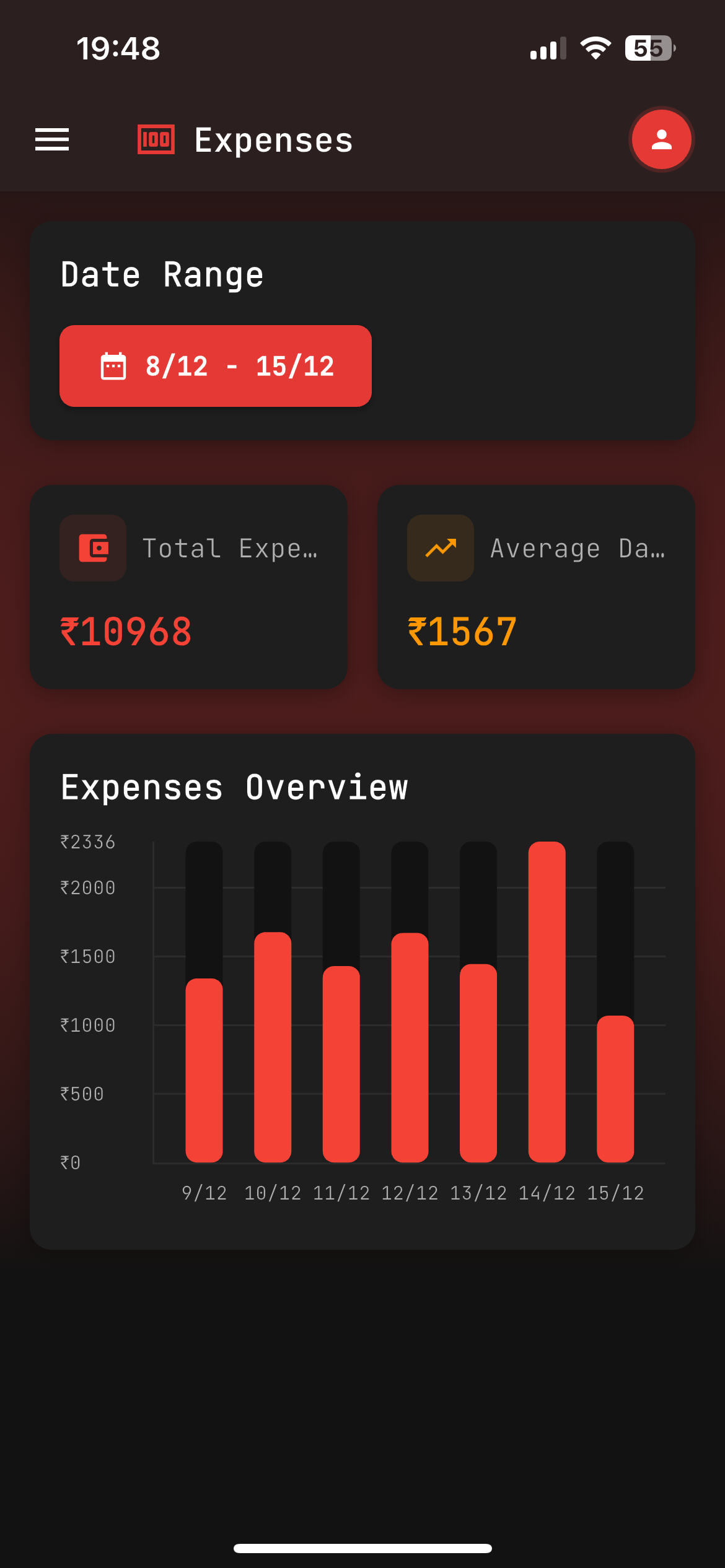Click the orange trending arrow icon on Average Daily card
The image size is (725, 1568).
click(439, 547)
